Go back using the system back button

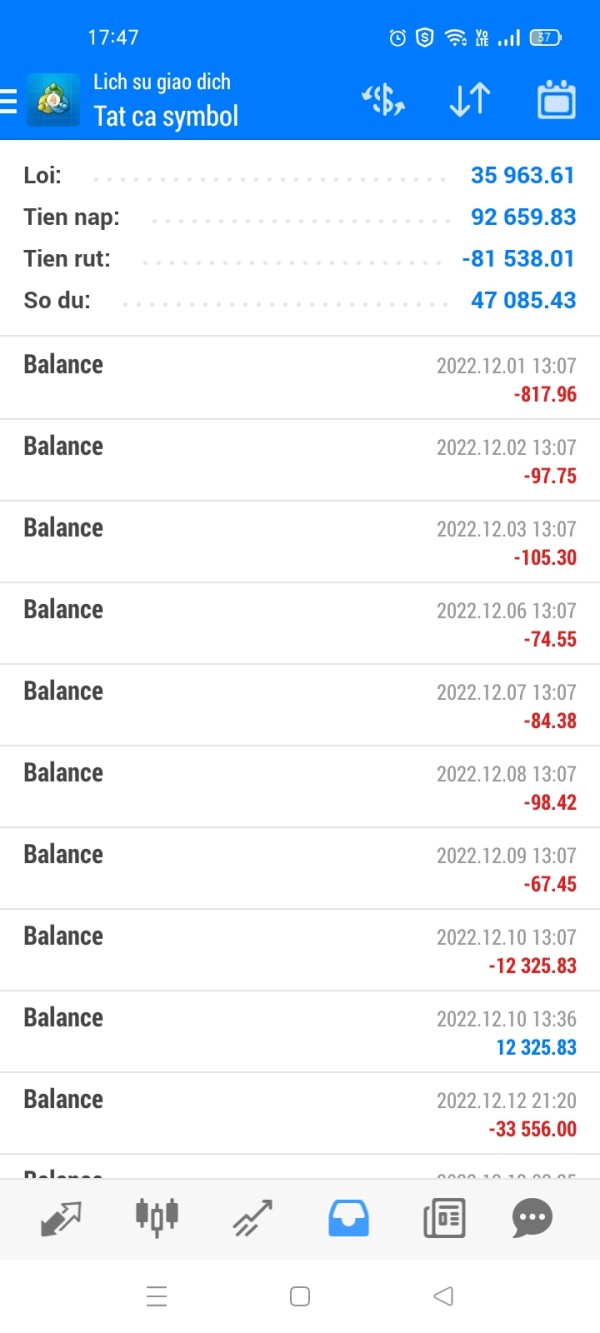click(443, 1297)
